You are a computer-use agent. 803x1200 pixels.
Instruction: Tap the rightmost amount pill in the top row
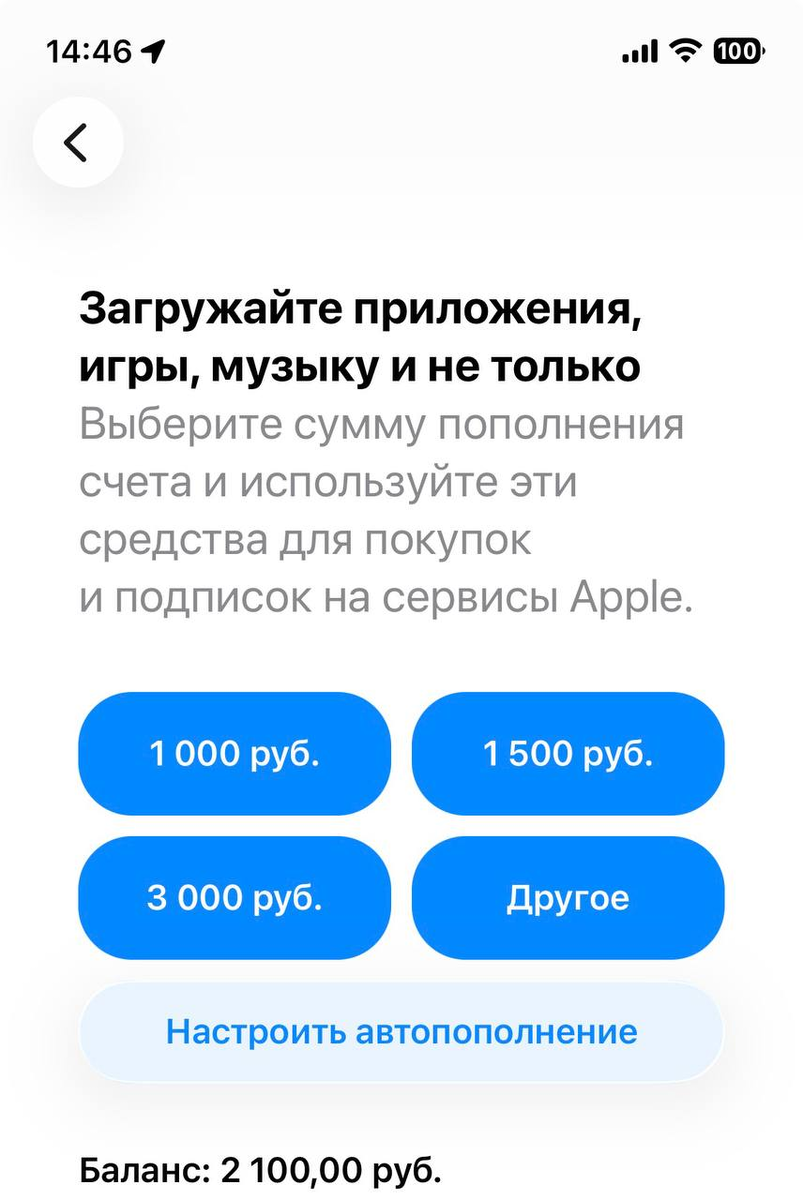(x=567, y=754)
